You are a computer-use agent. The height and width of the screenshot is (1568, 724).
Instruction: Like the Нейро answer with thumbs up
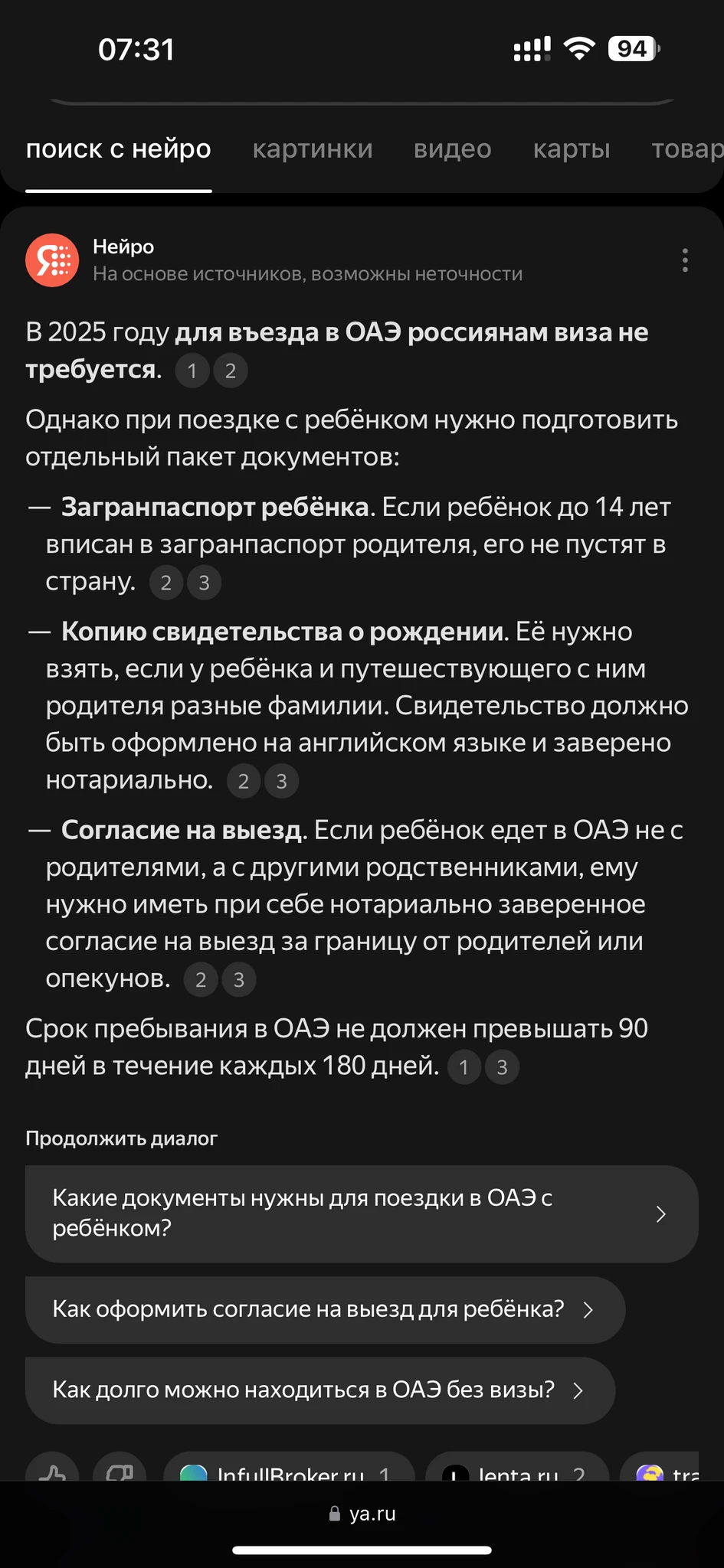pos(52,1472)
